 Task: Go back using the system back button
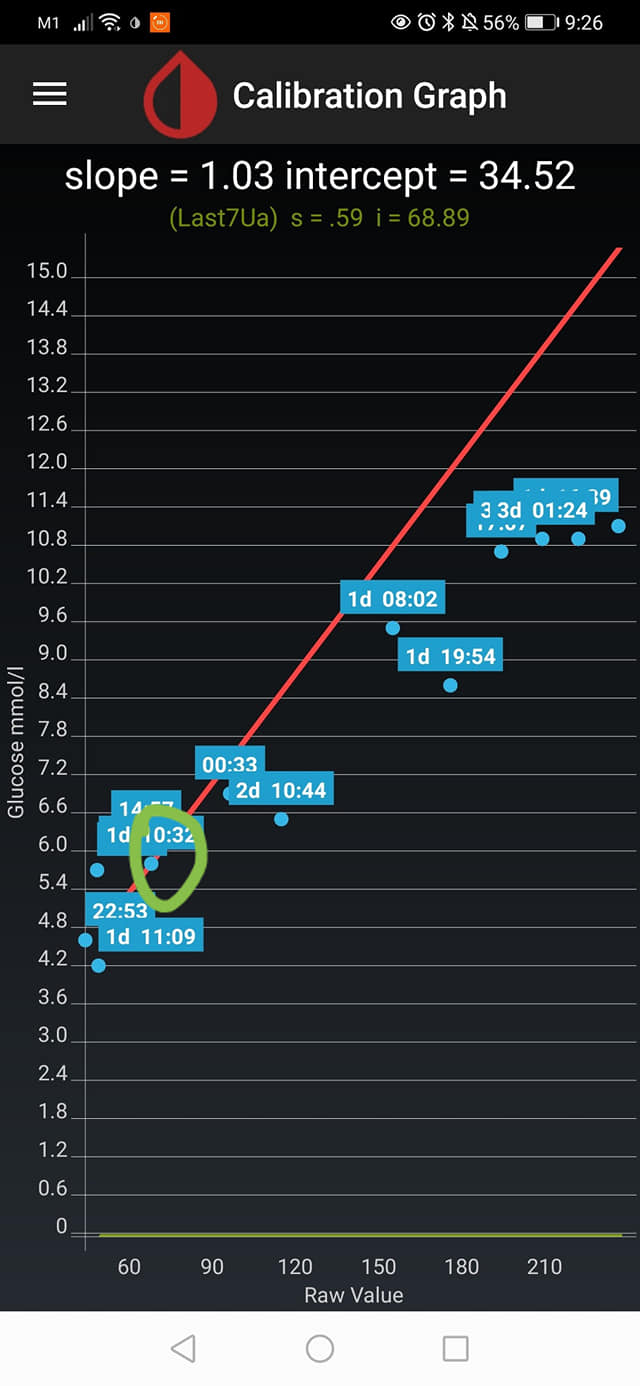[183, 1348]
